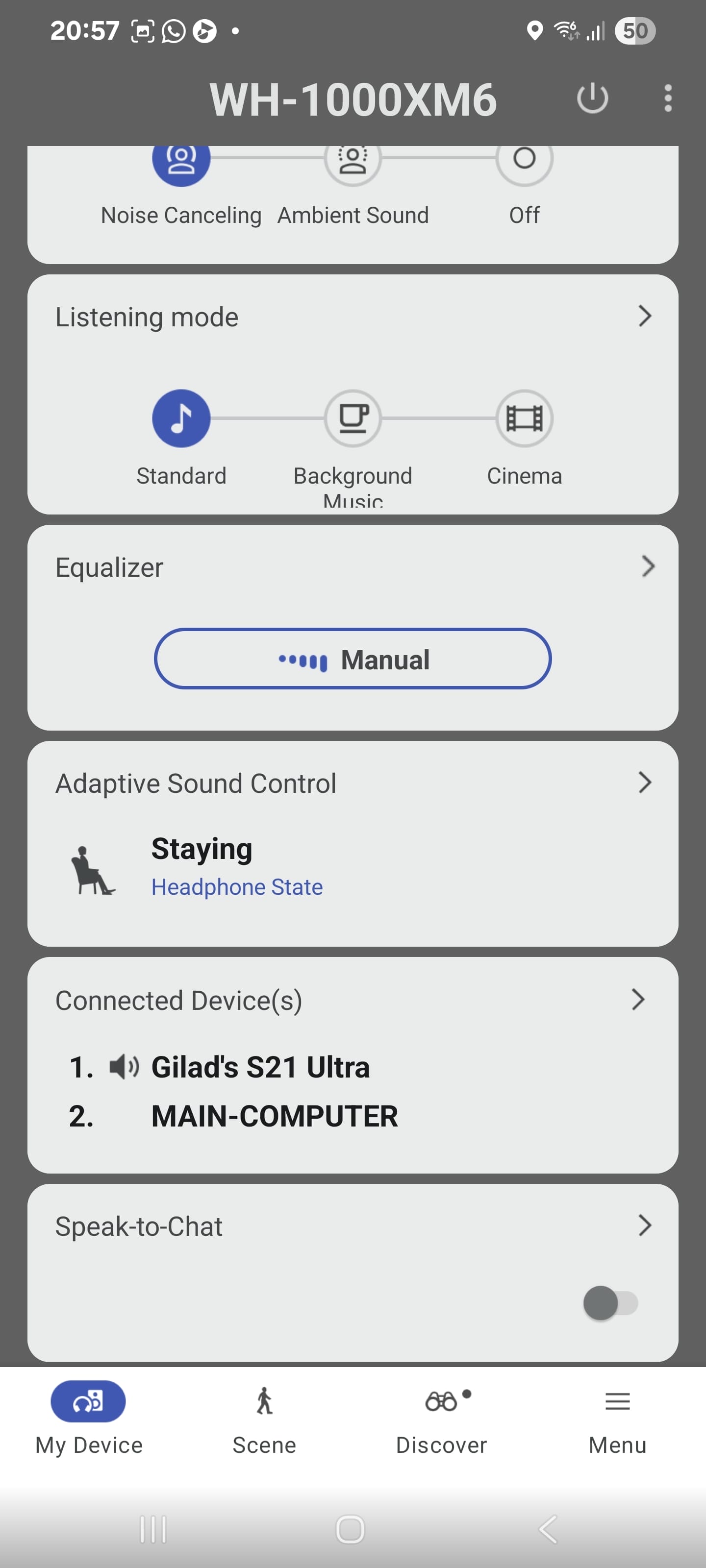
Task: Open Equalizer settings chevron
Action: click(x=648, y=567)
